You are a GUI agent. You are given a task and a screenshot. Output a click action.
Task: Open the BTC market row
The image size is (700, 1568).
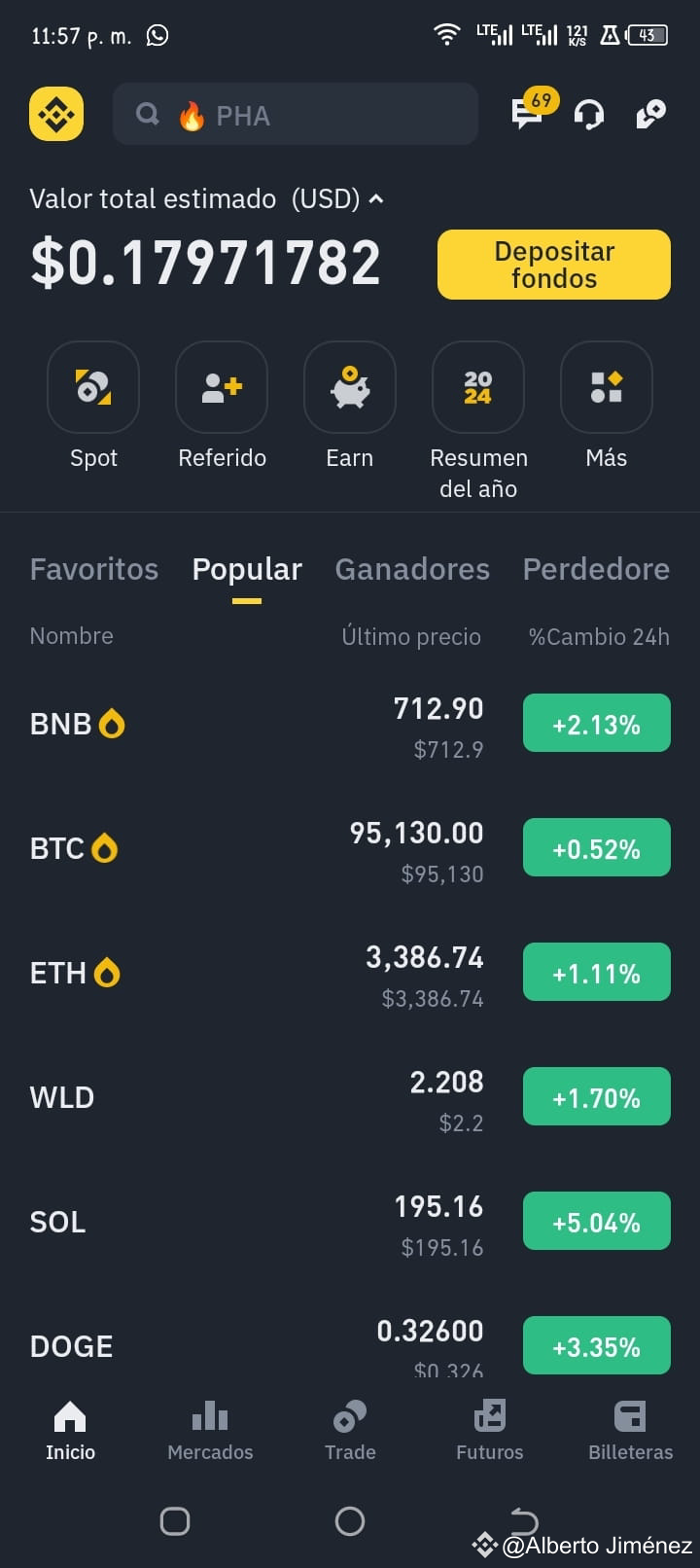[350, 849]
